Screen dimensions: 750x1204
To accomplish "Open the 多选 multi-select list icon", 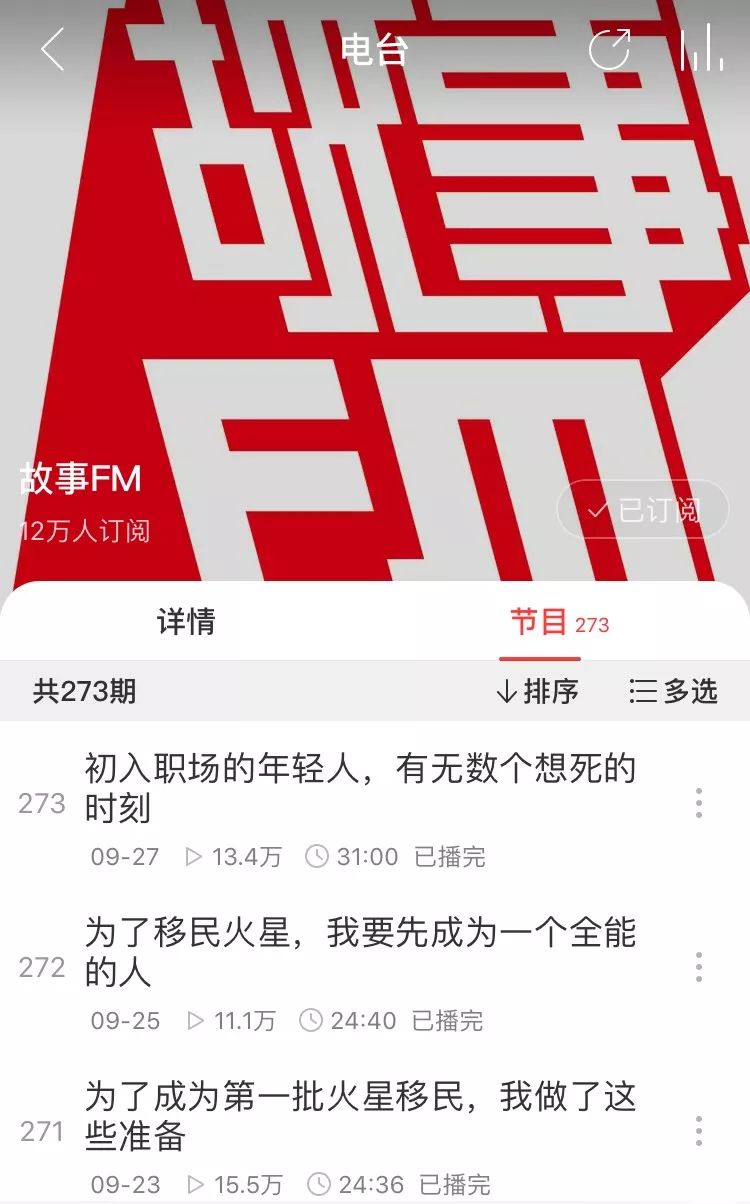I will (x=645, y=691).
